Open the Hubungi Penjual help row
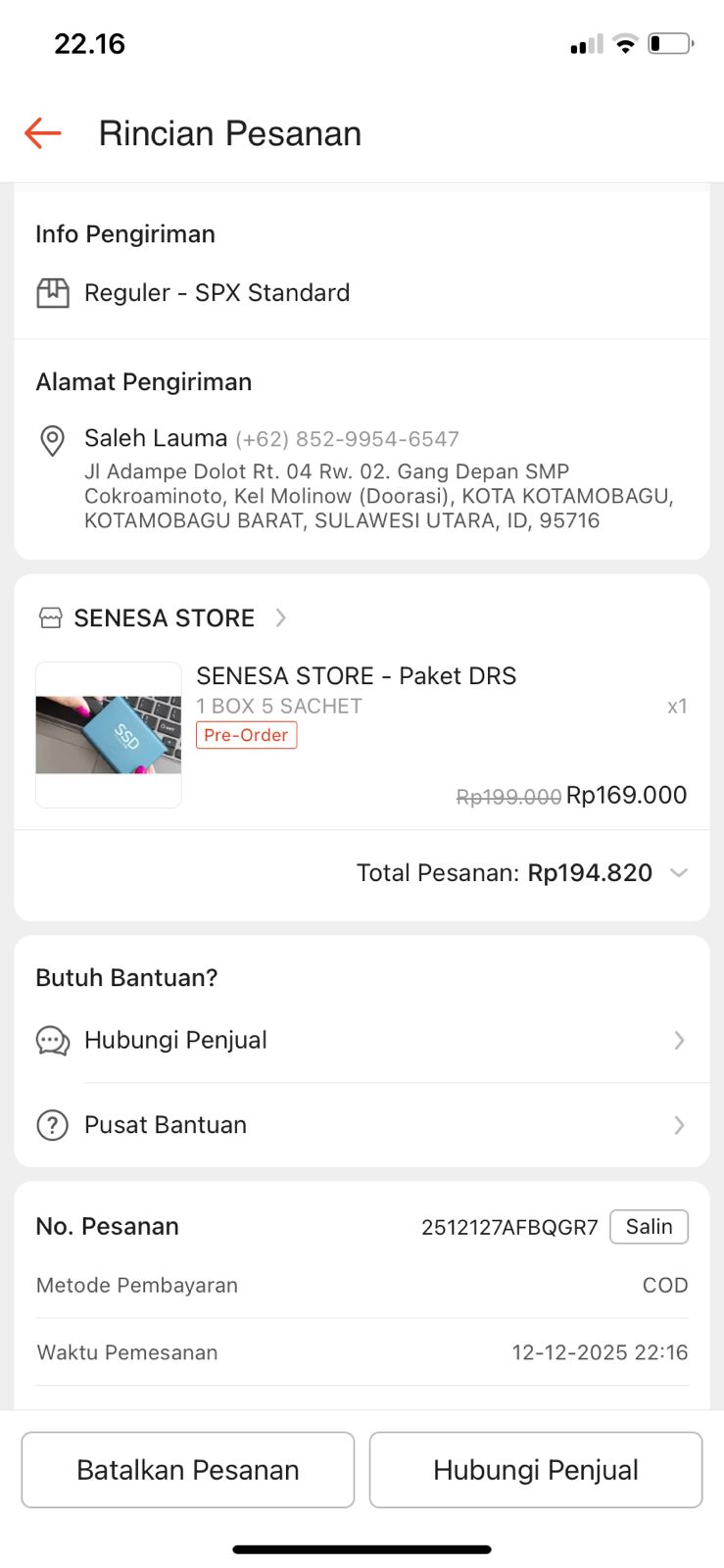The width and height of the screenshot is (724, 1568). coord(361,1041)
